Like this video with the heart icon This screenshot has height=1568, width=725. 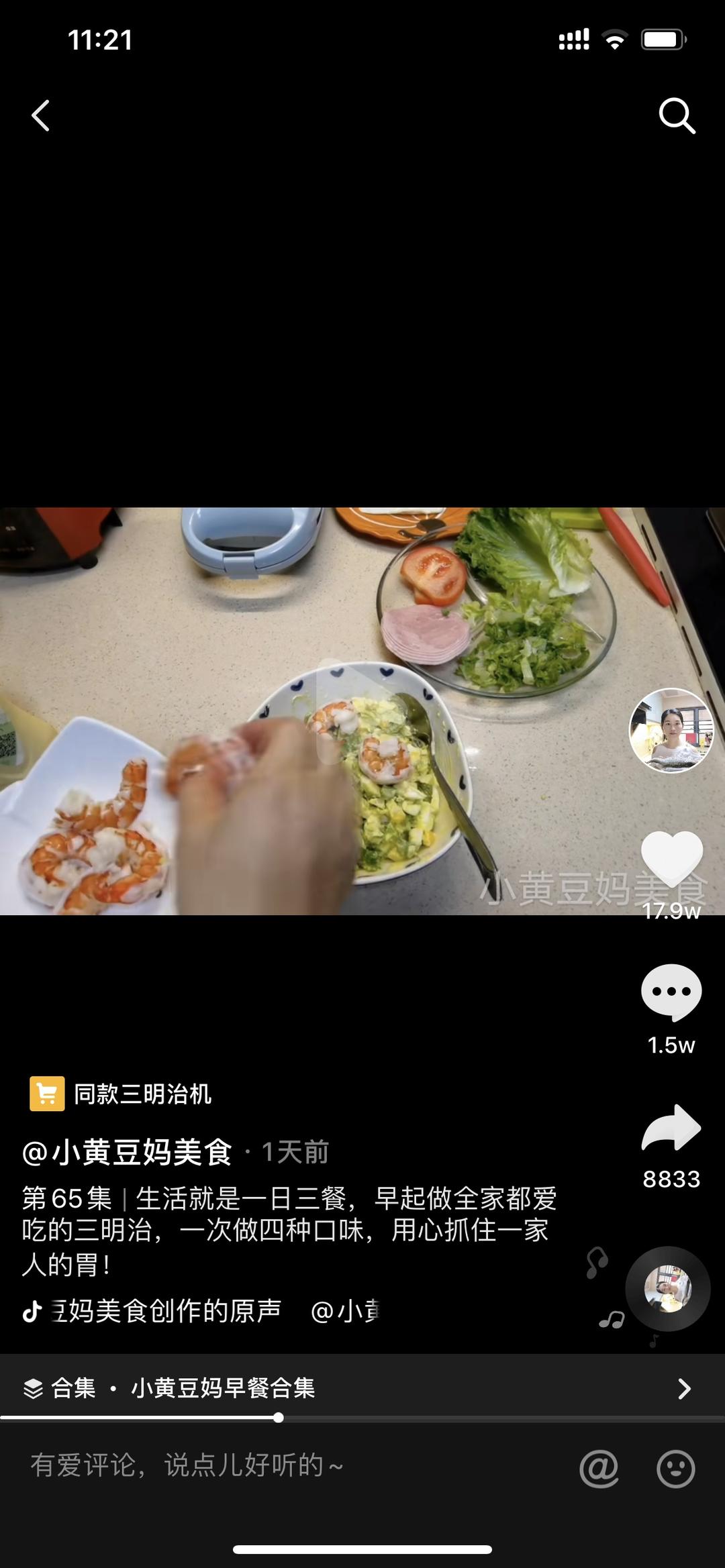click(x=671, y=859)
